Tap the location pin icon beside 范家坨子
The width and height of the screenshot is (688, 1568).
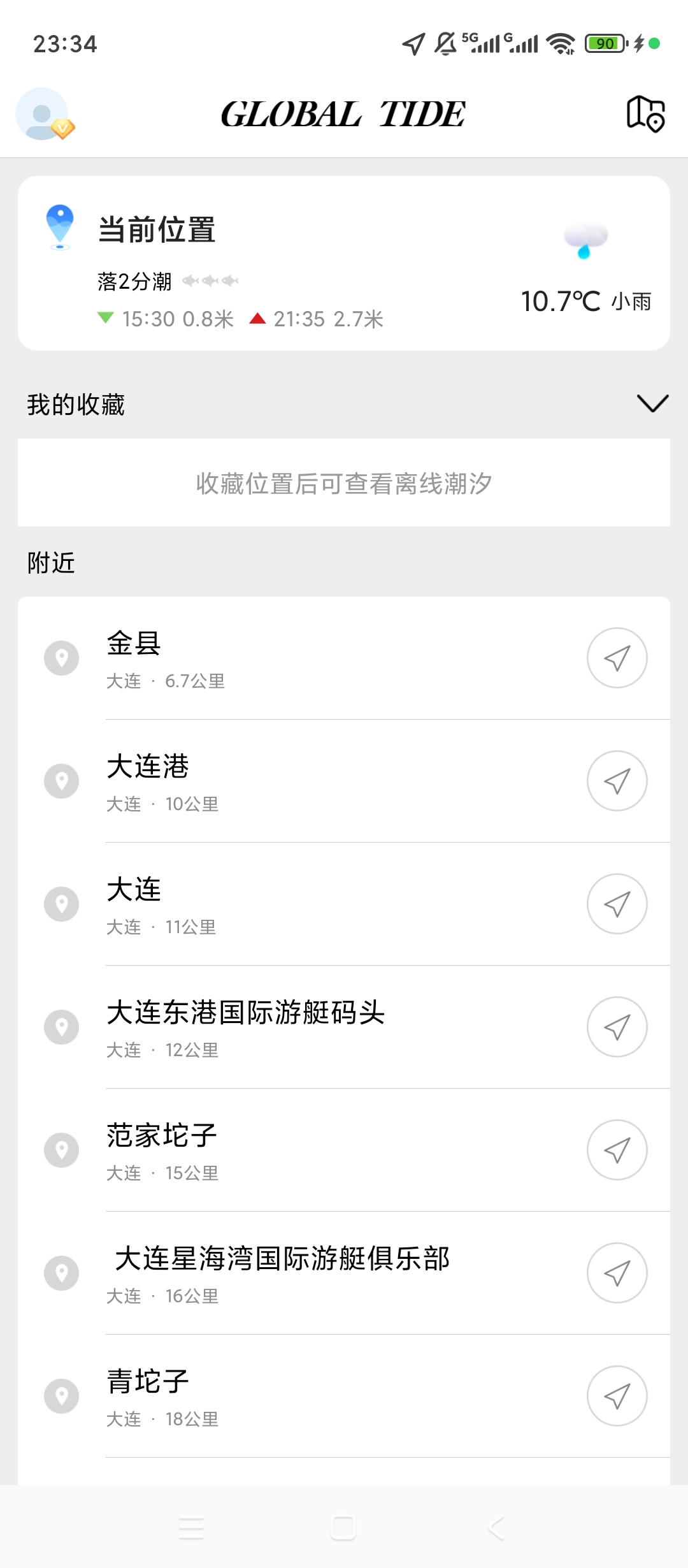pos(61,1149)
